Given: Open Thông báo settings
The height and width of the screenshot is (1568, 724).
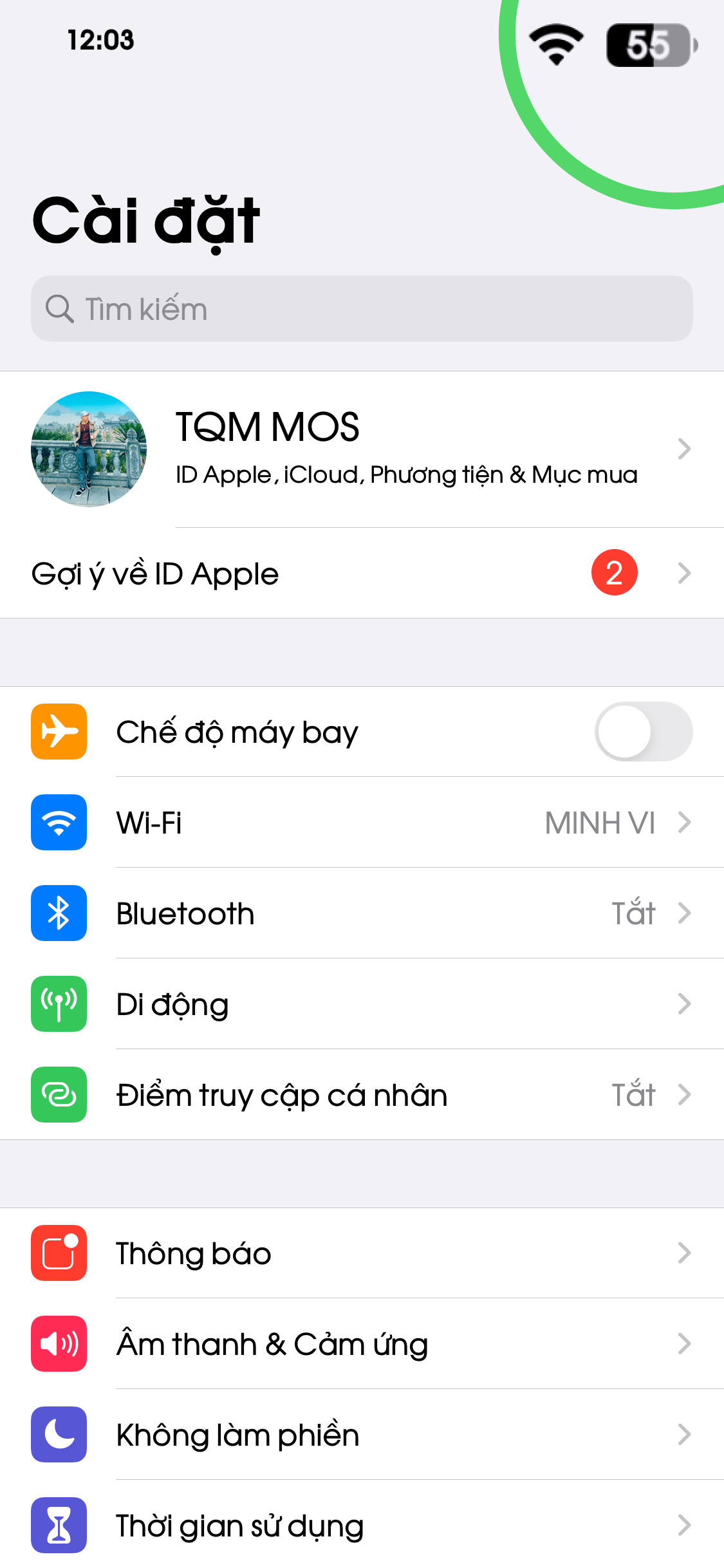Looking at the screenshot, I should point(362,1253).
